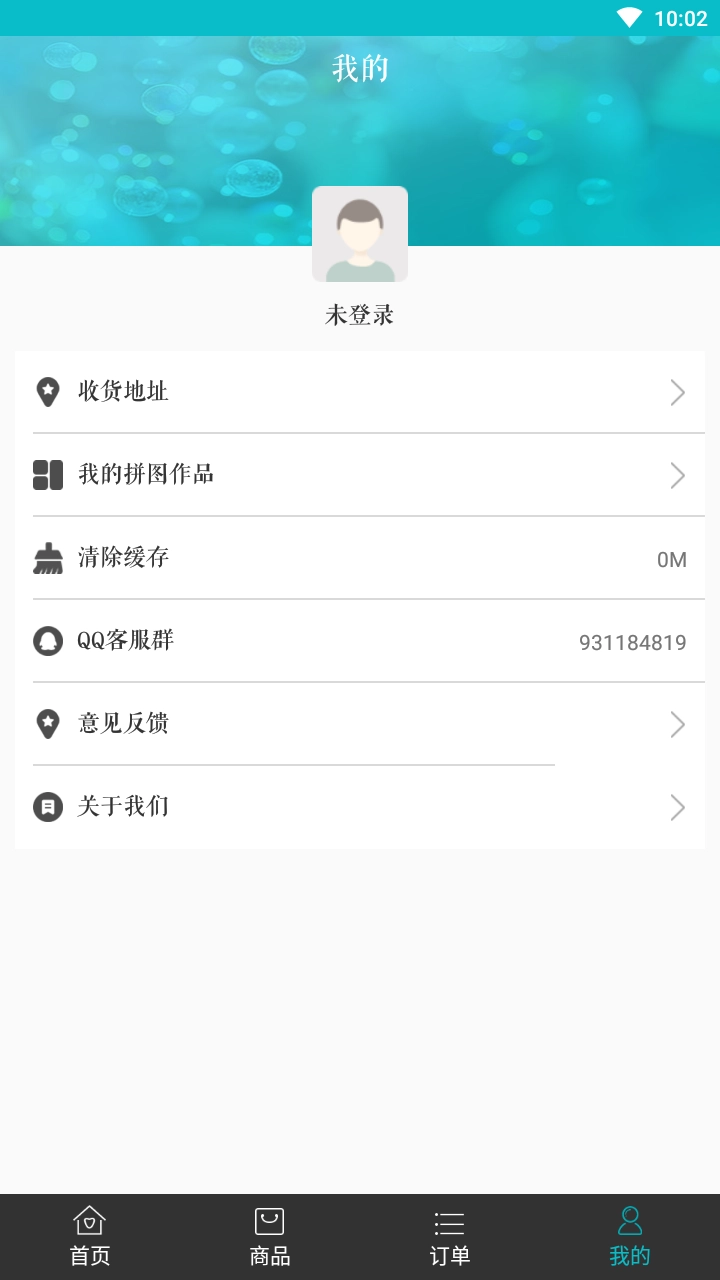Viewport: 720px width, 1280px height.
Task: Select the 收货地址 location pin icon
Action: pyautogui.click(x=47, y=393)
